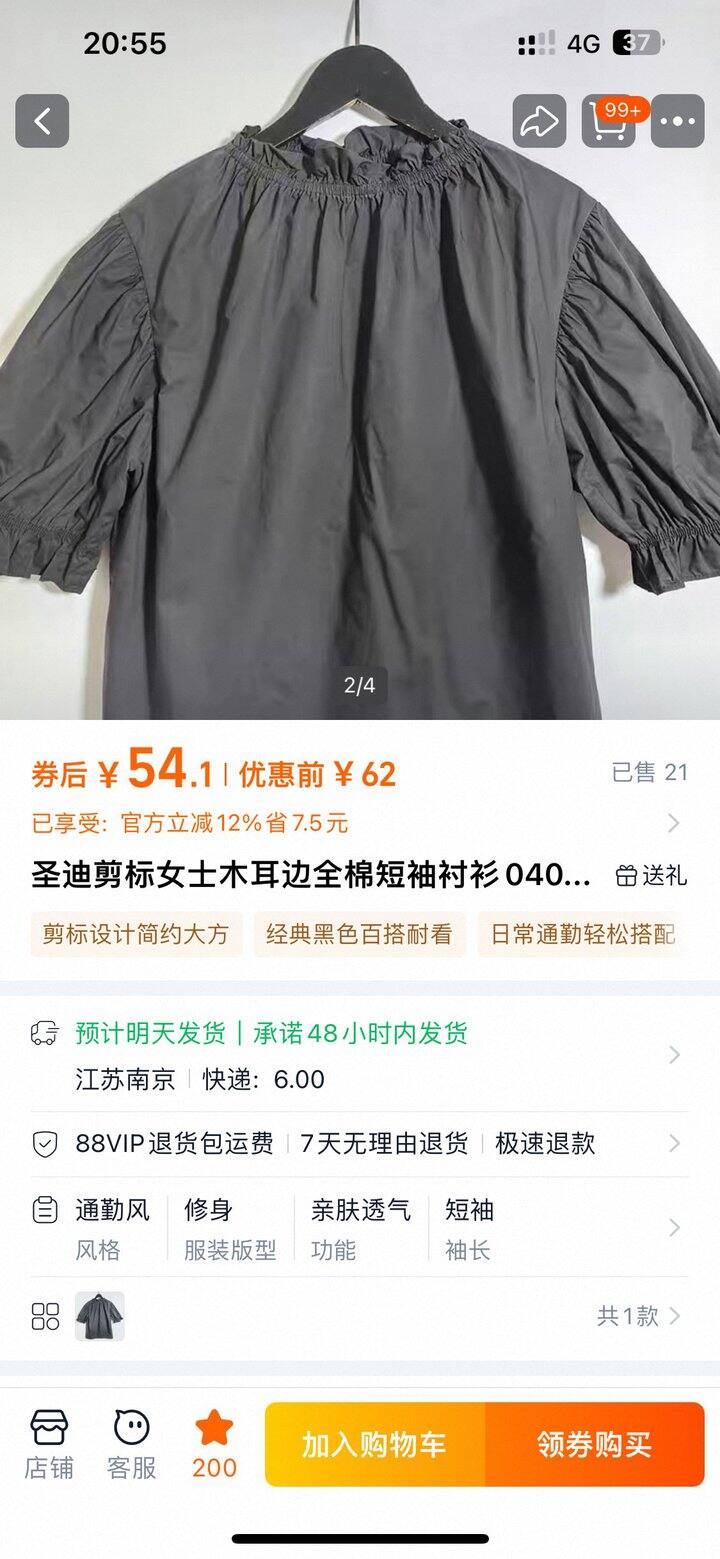The height and width of the screenshot is (1559, 720).
Task: Tap the shield icon beside 88VIP退货包运费
Action: click(x=43, y=1145)
